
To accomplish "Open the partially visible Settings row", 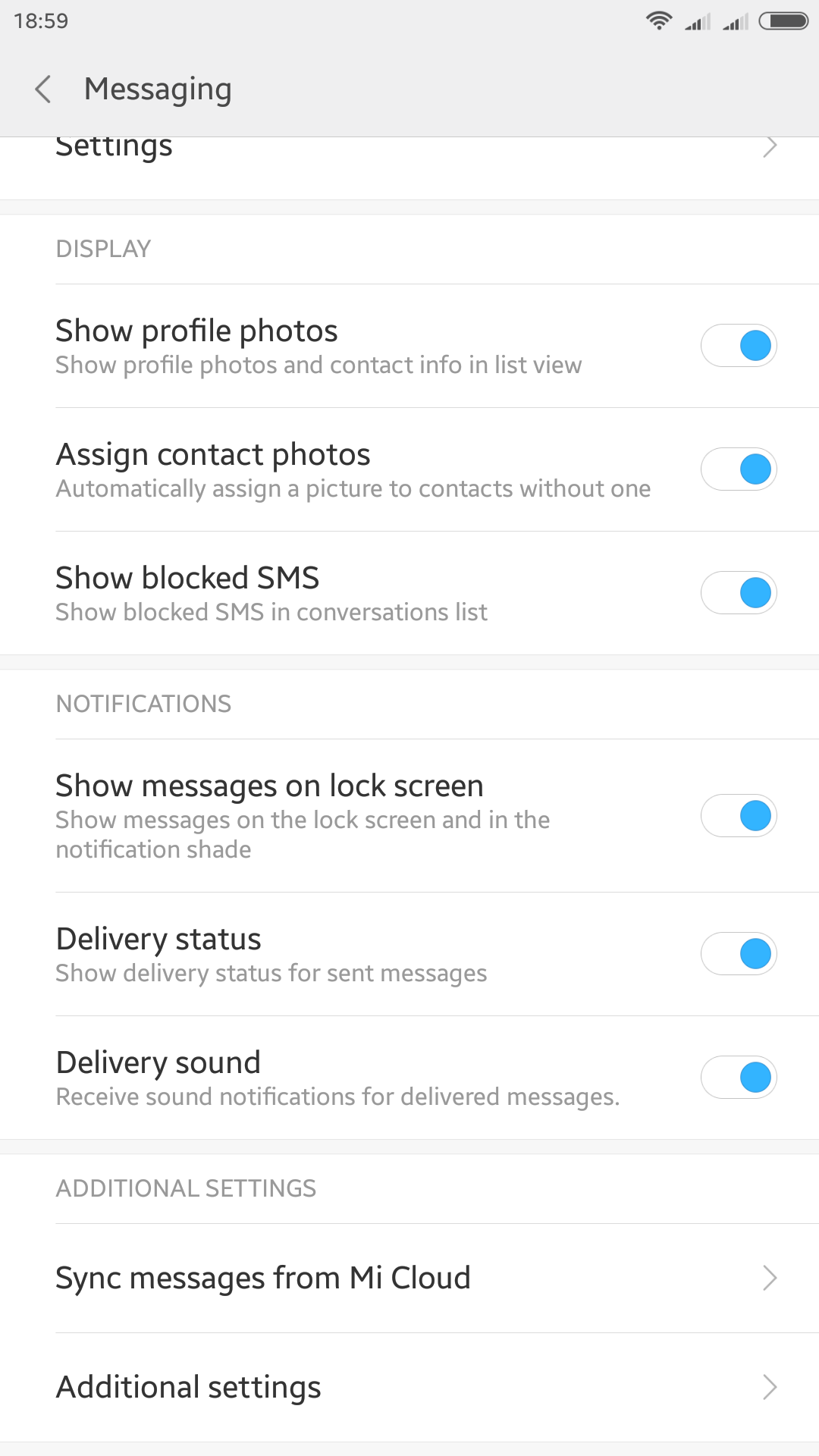I will click(x=409, y=168).
